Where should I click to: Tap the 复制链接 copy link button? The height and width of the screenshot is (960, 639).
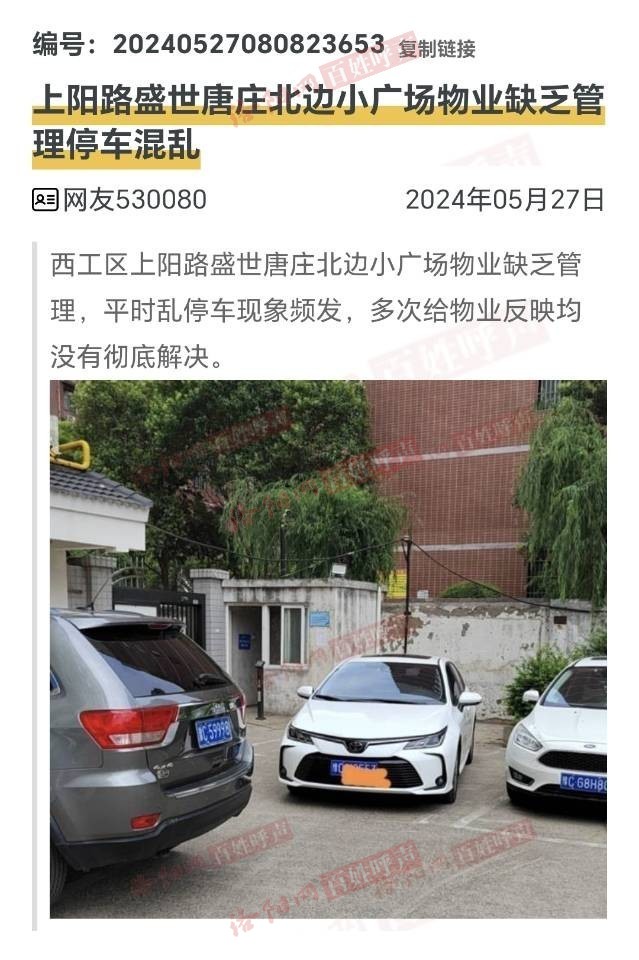[437, 48]
